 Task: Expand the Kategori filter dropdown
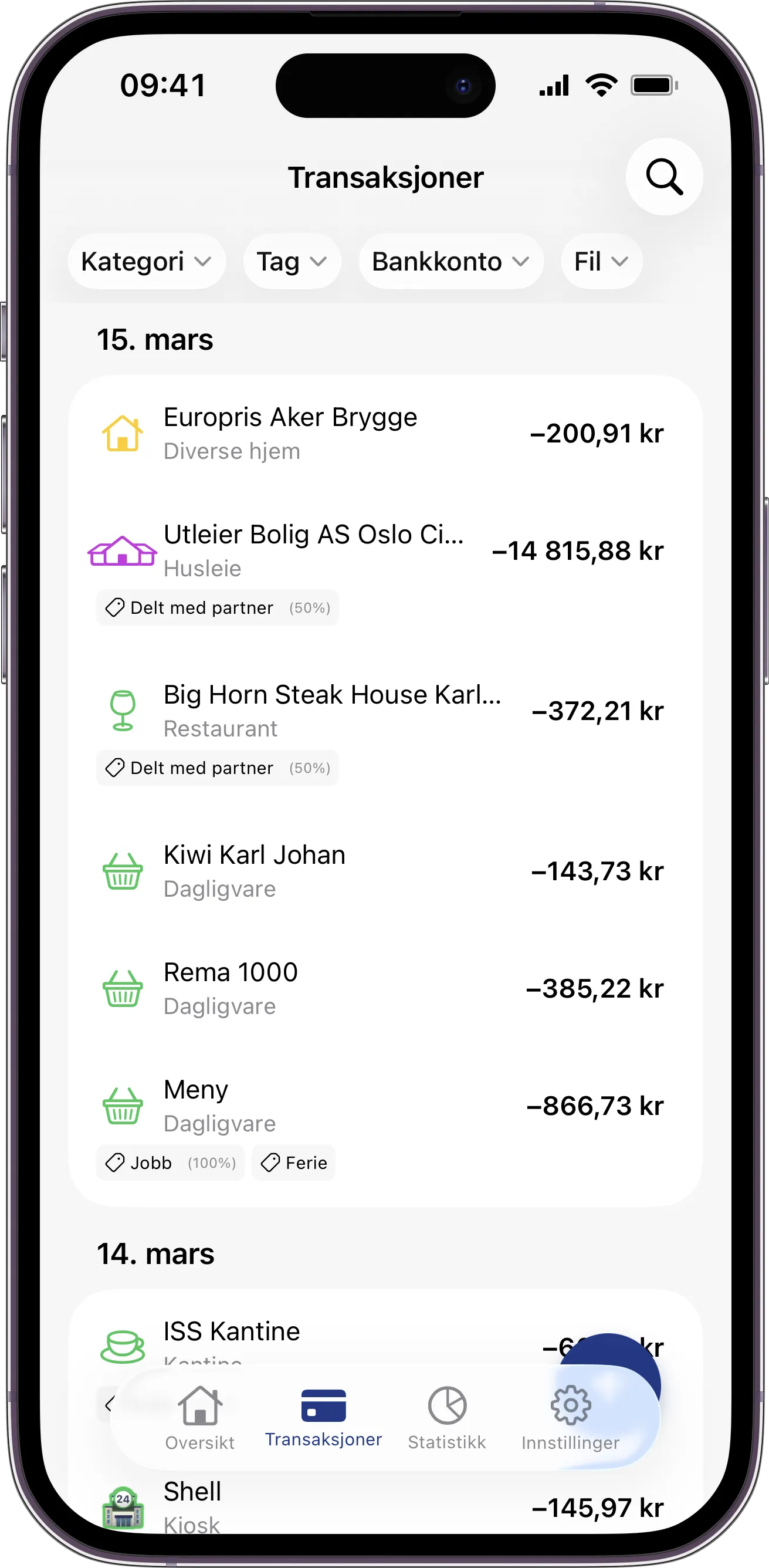(x=146, y=262)
